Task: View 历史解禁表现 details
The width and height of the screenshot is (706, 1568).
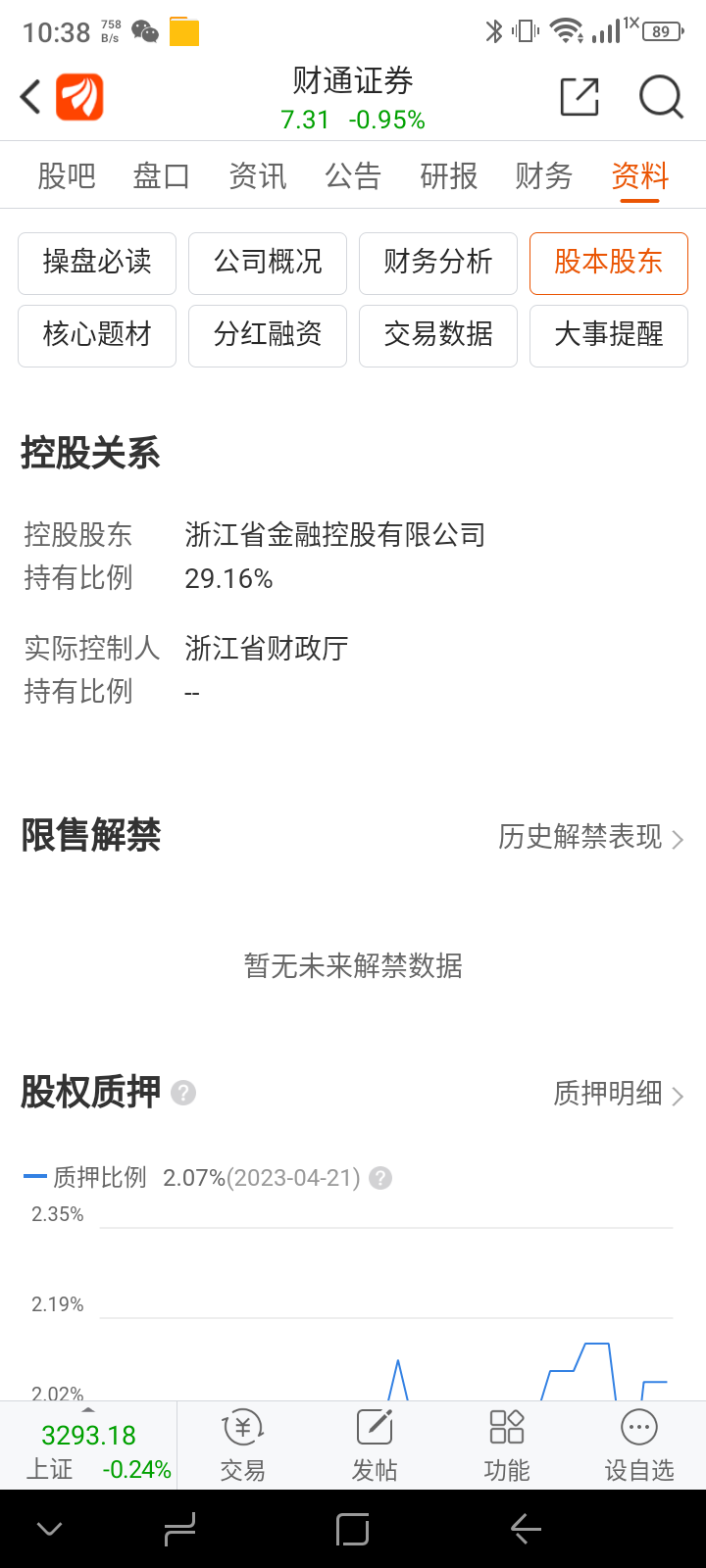Action: click(x=590, y=838)
